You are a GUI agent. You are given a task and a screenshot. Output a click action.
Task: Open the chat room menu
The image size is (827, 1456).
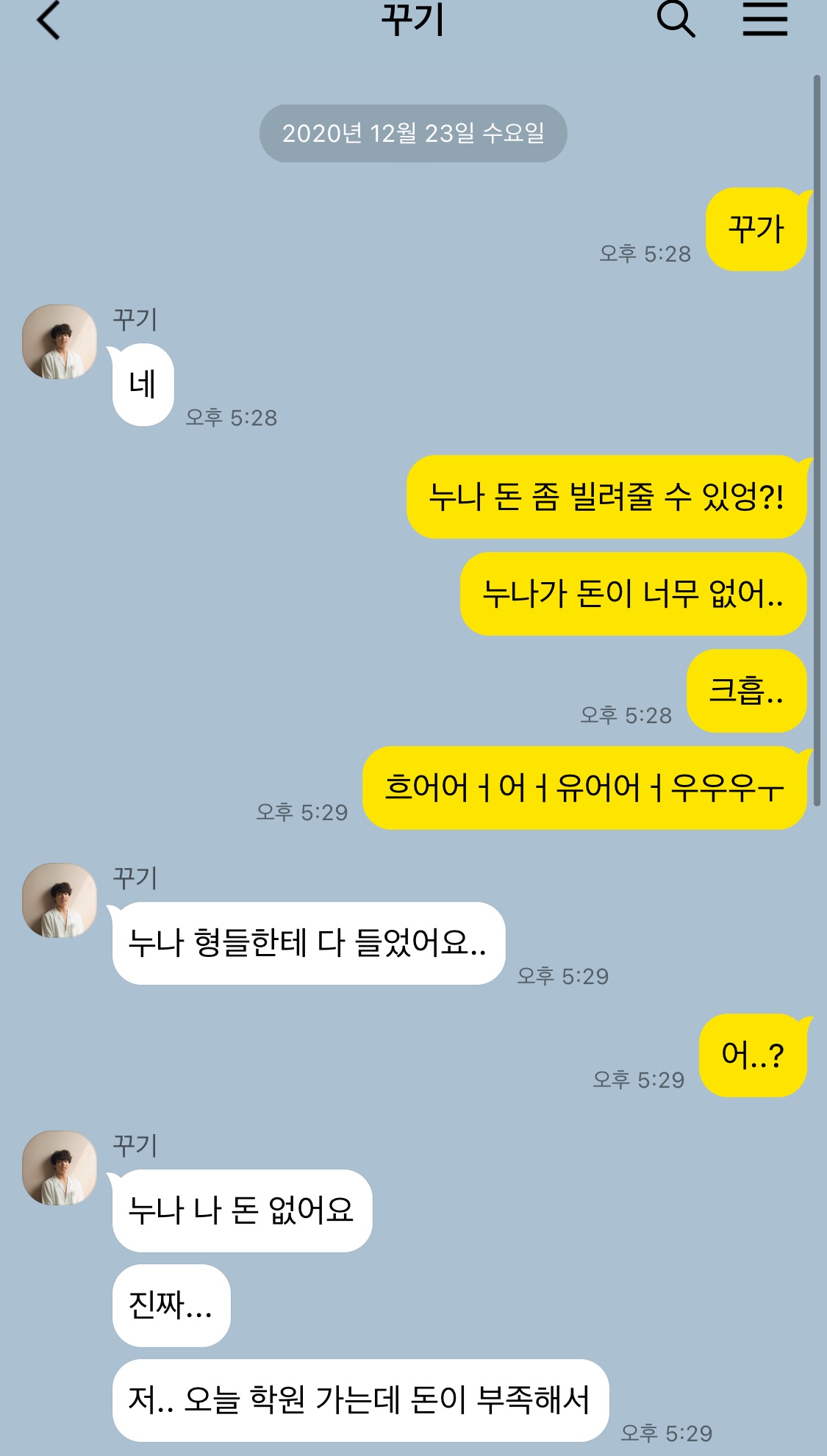click(x=765, y=19)
